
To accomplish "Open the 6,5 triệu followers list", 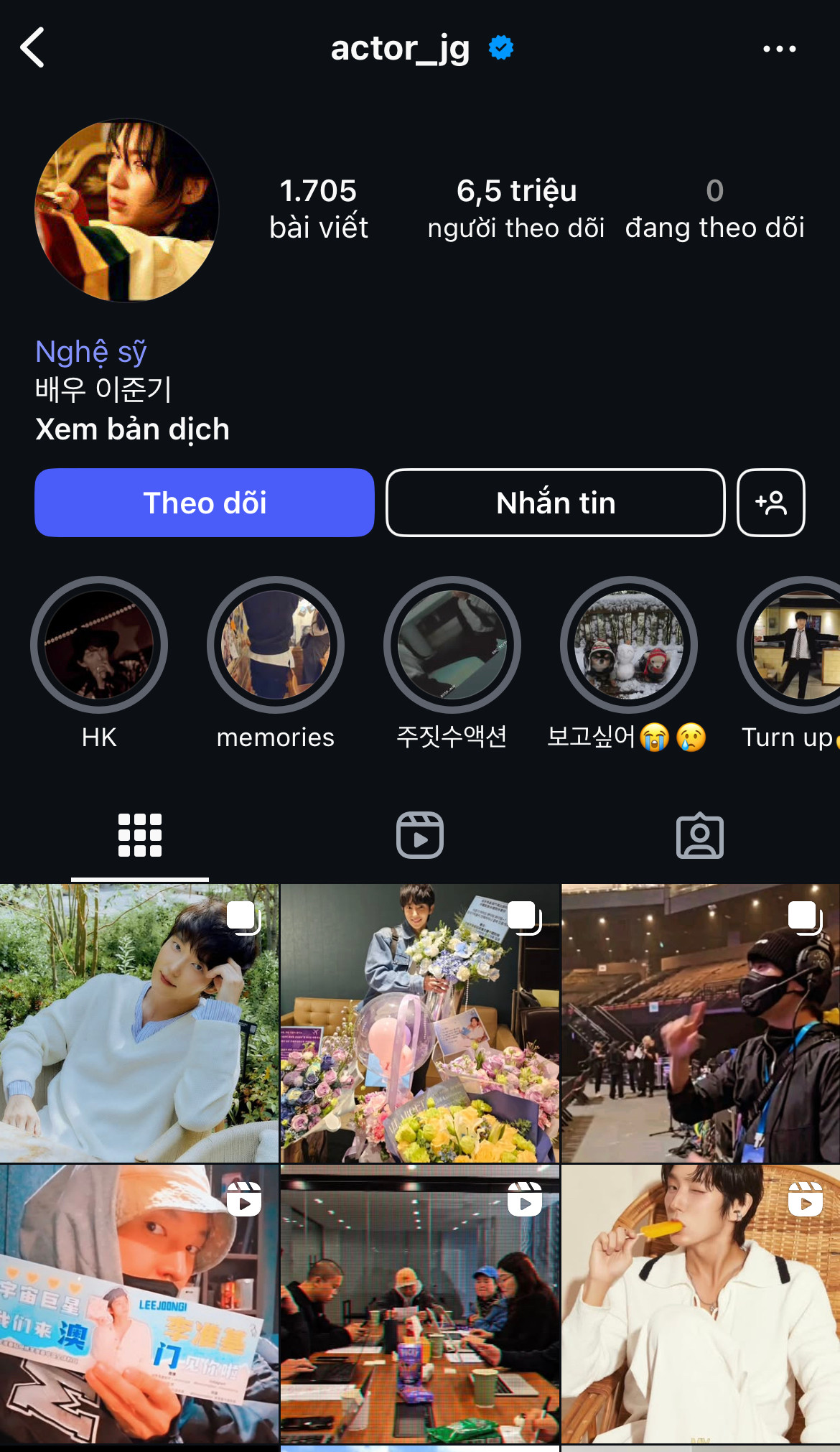I will click(516, 208).
